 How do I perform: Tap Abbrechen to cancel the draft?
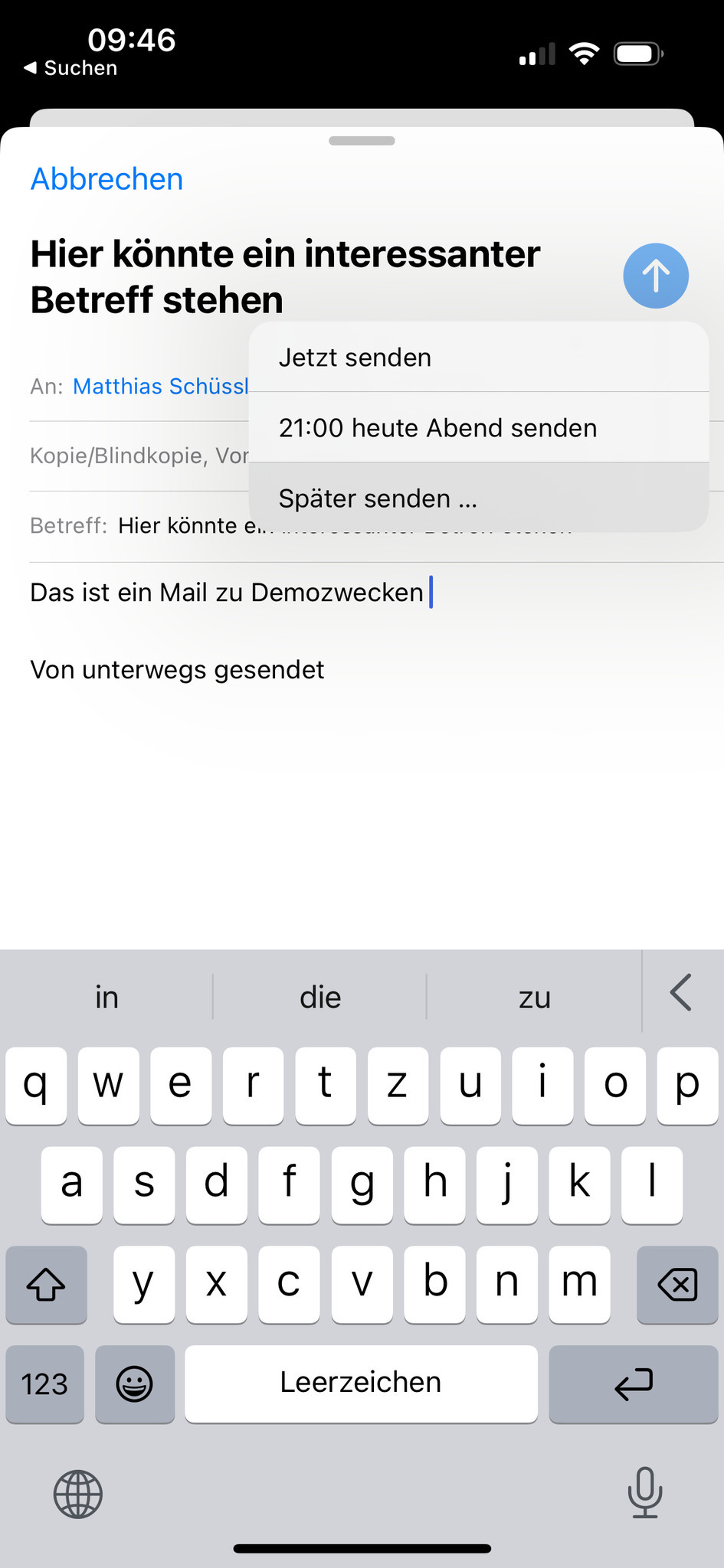click(106, 179)
